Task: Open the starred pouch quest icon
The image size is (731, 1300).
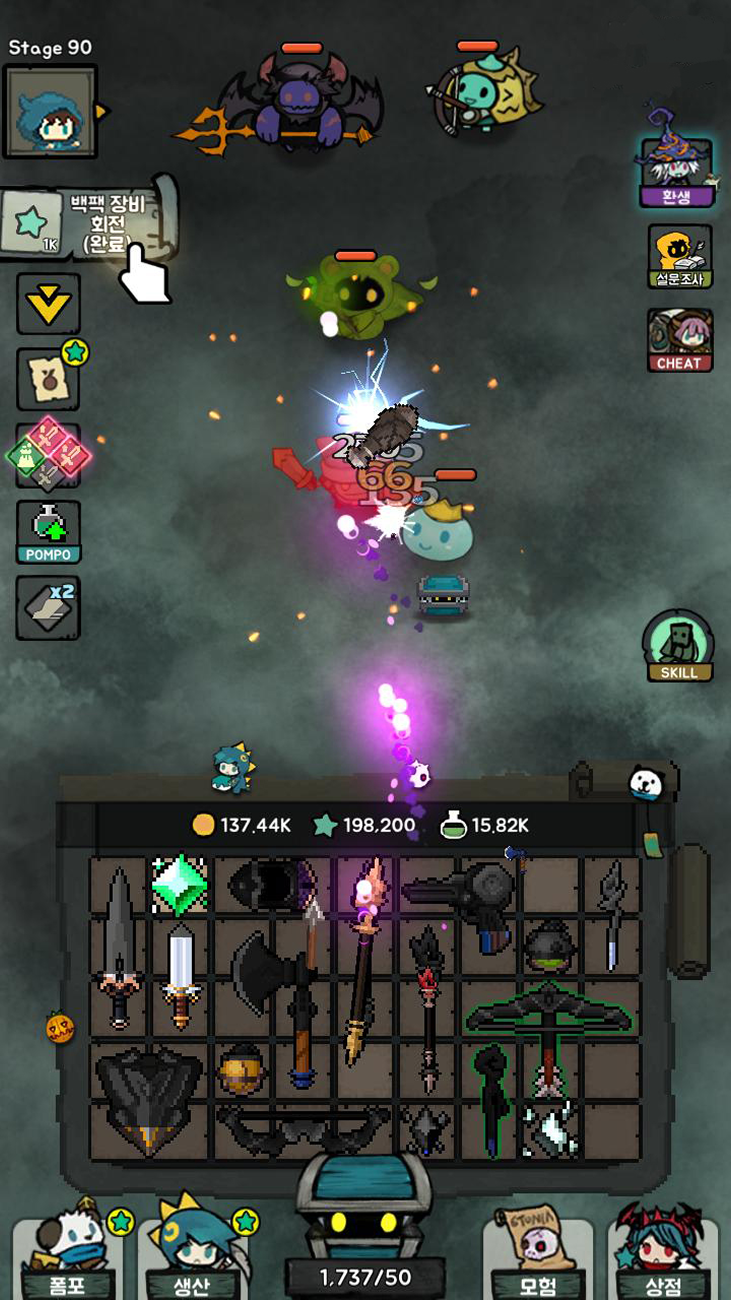Action: pyautogui.click(x=47, y=380)
